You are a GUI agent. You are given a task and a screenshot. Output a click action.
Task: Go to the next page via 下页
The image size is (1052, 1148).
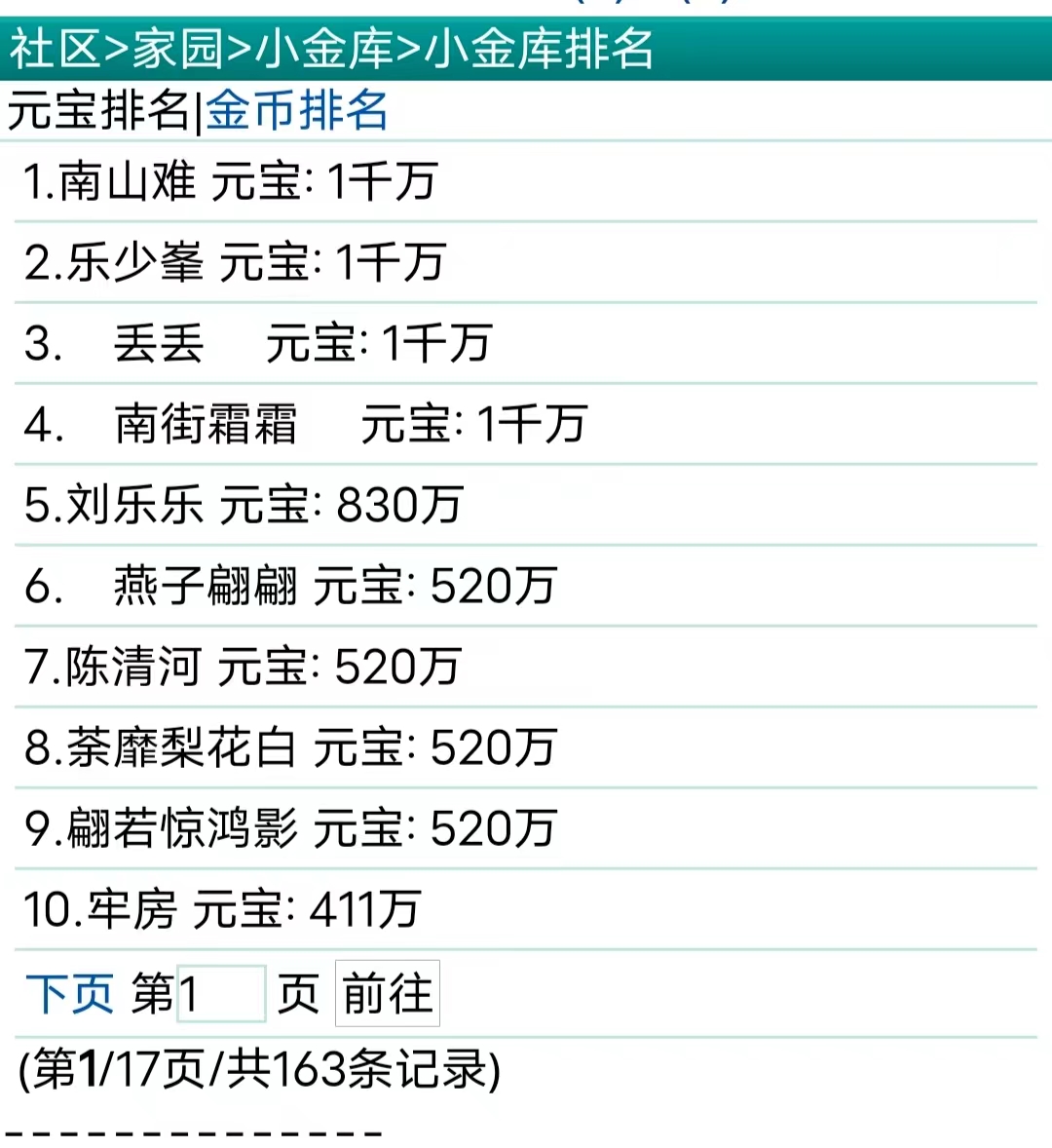(69, 994)
